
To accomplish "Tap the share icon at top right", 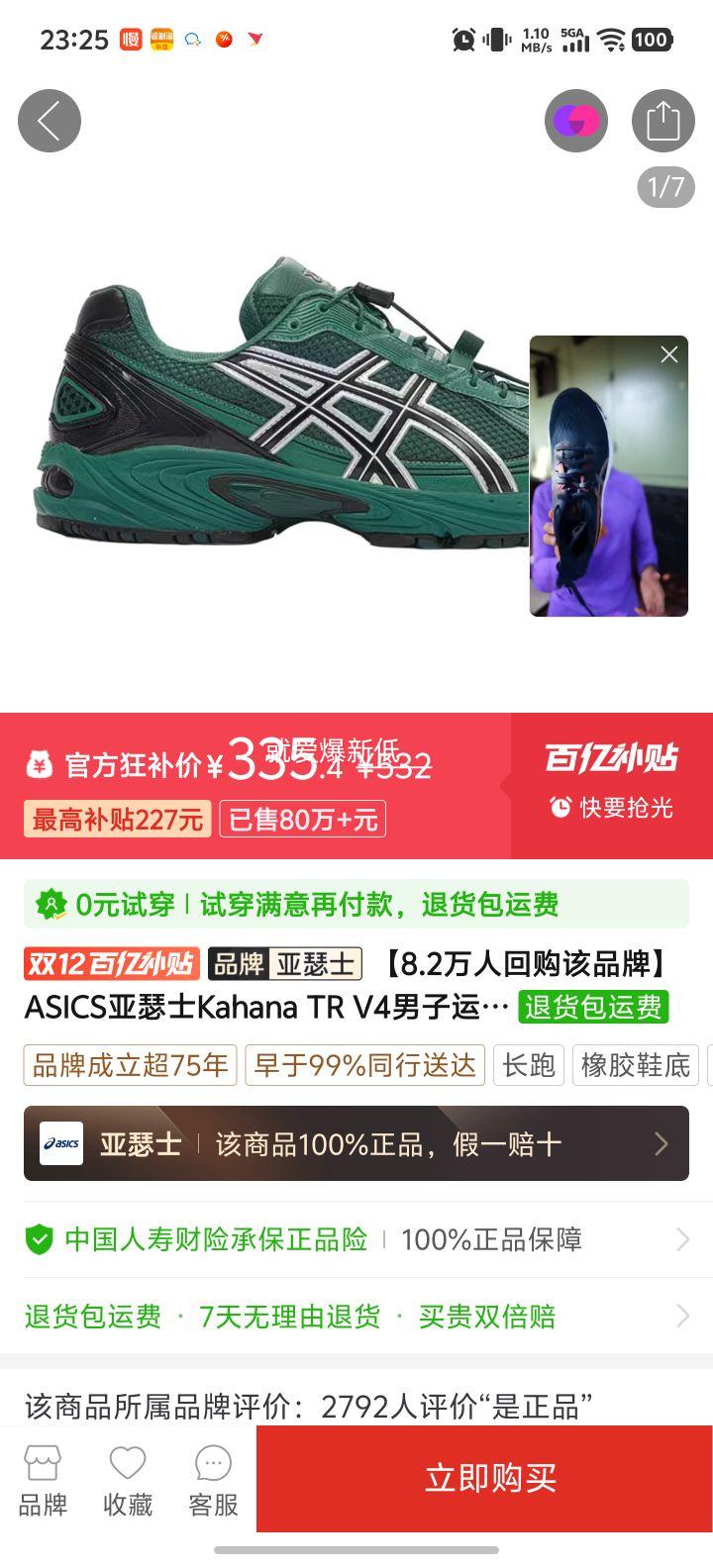I will [x=661, y=119].
